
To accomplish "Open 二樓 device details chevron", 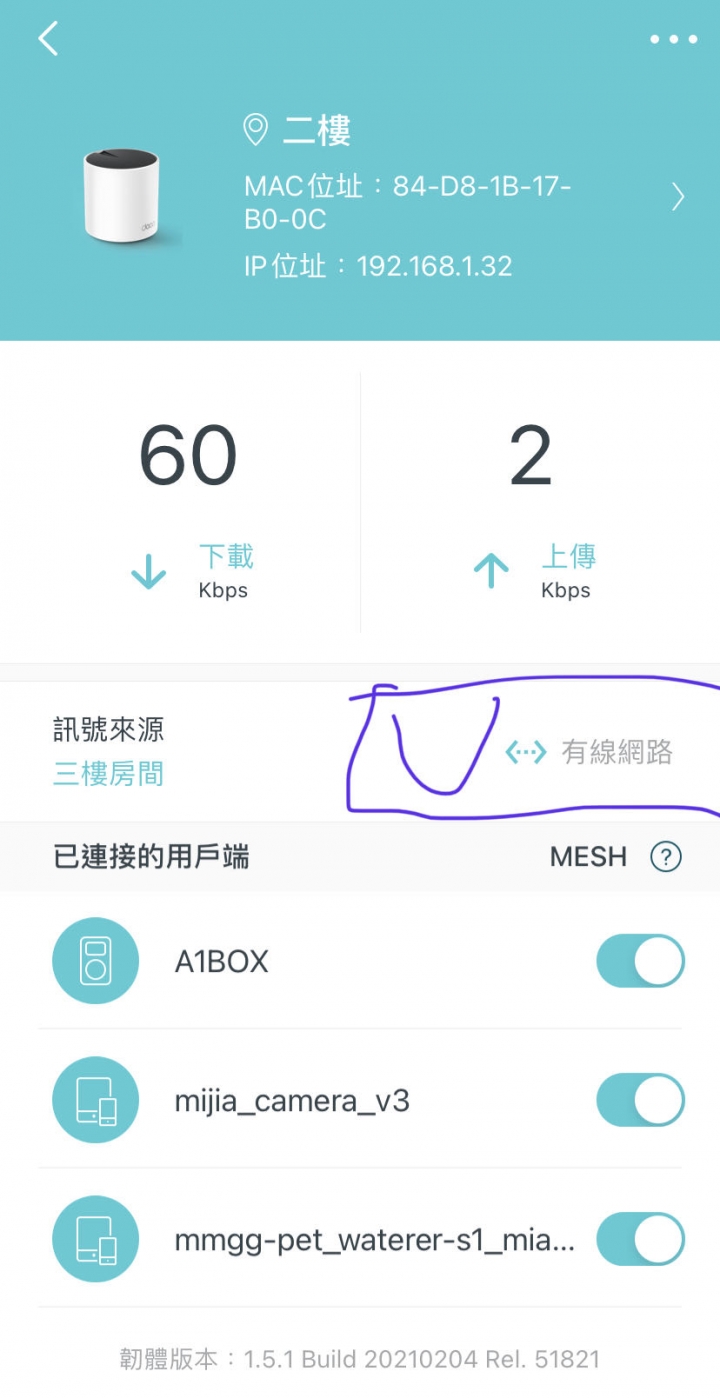I will (x=678, y=197).
